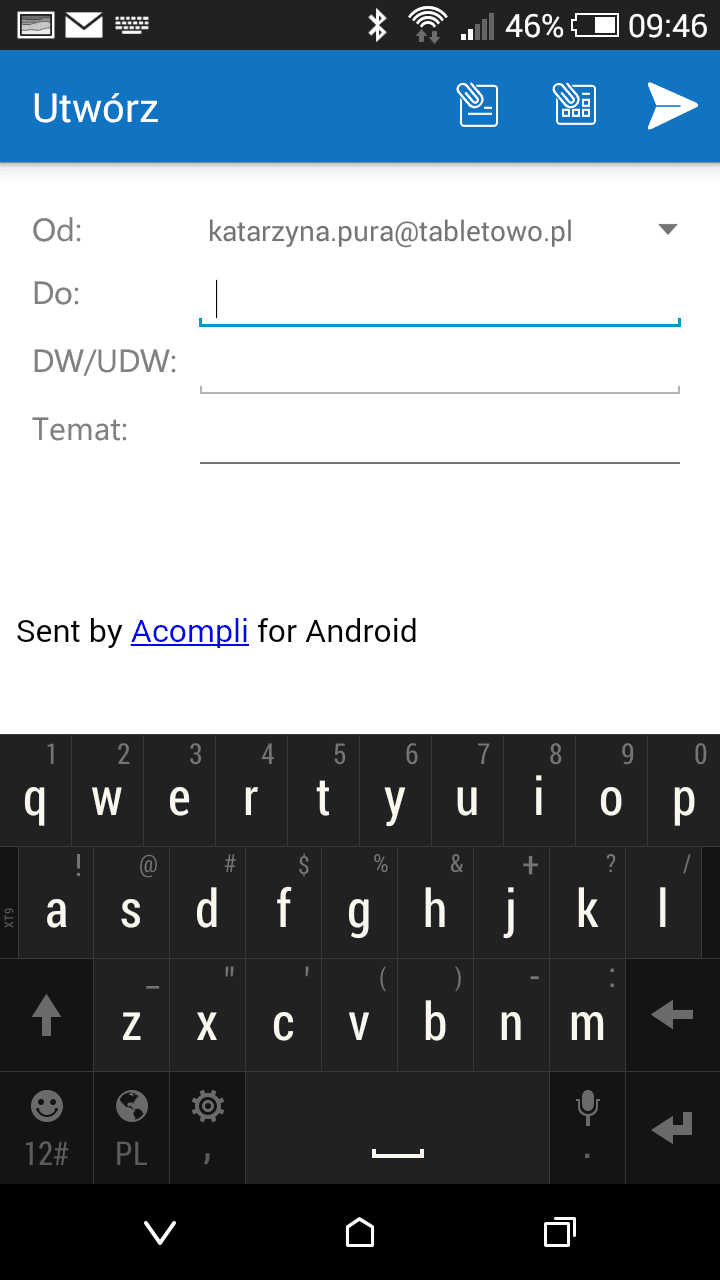
Task: Attach calendar availability with the paperclip calendar icon
Action: click(575, 104)
